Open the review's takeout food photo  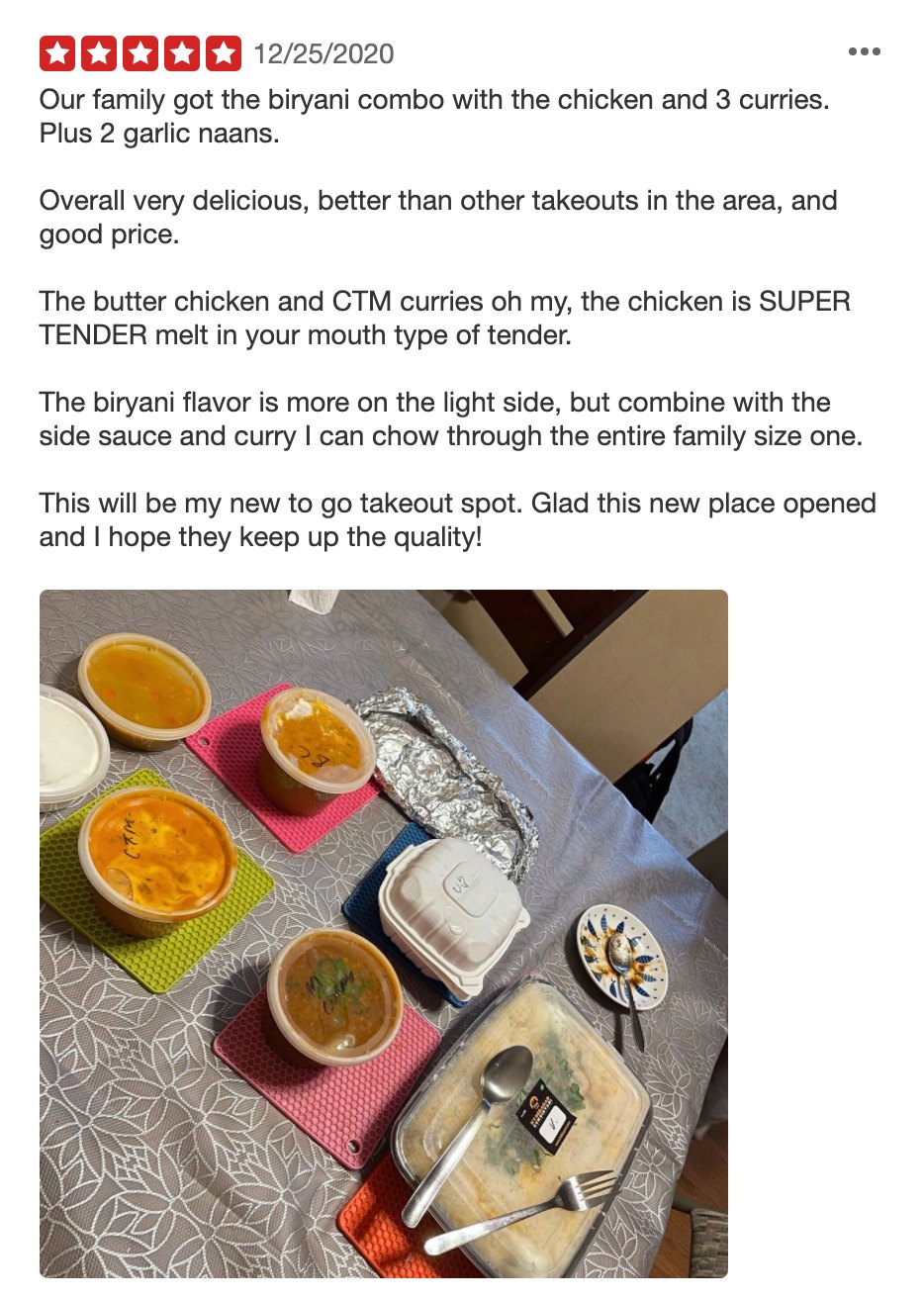pos(383,932)
